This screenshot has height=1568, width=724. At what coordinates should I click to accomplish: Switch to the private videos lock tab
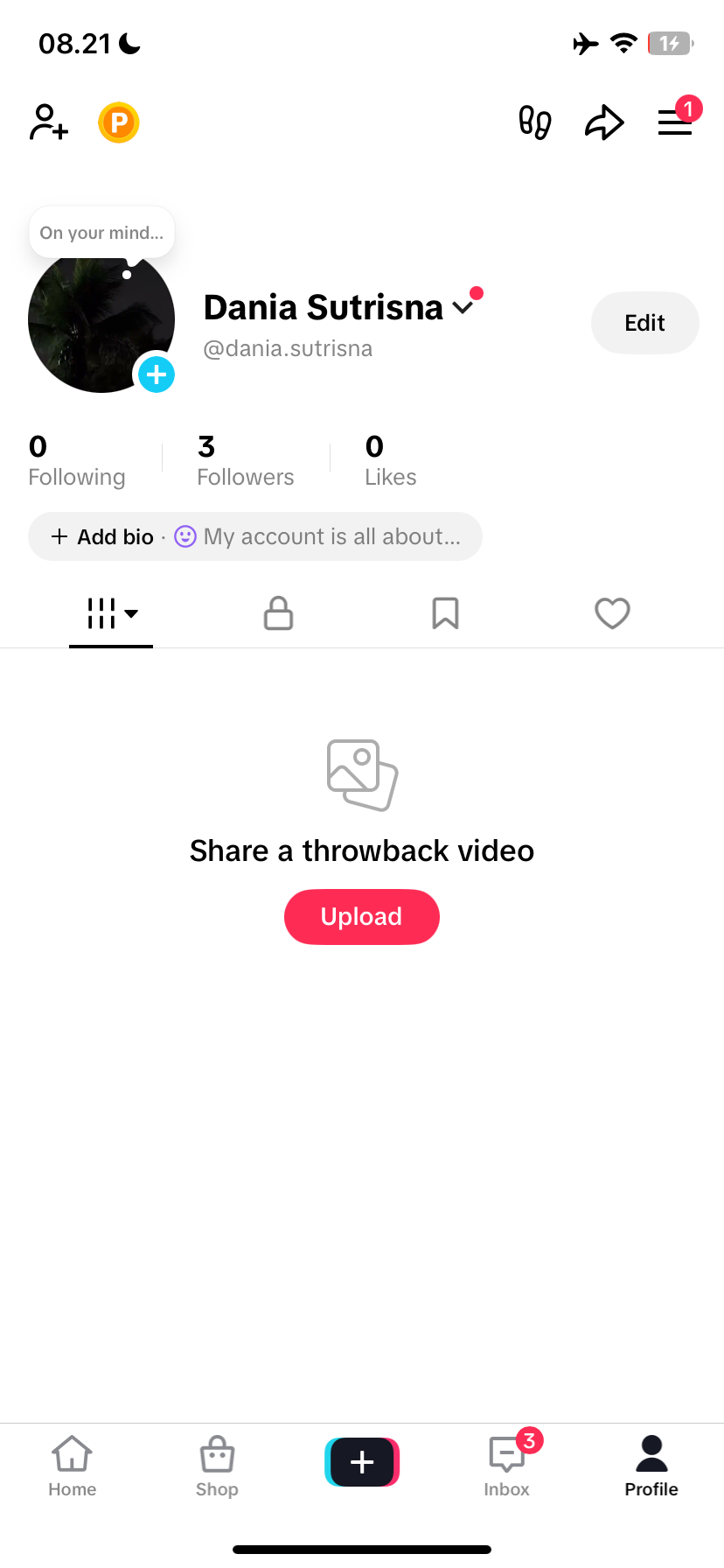point(278,613)
